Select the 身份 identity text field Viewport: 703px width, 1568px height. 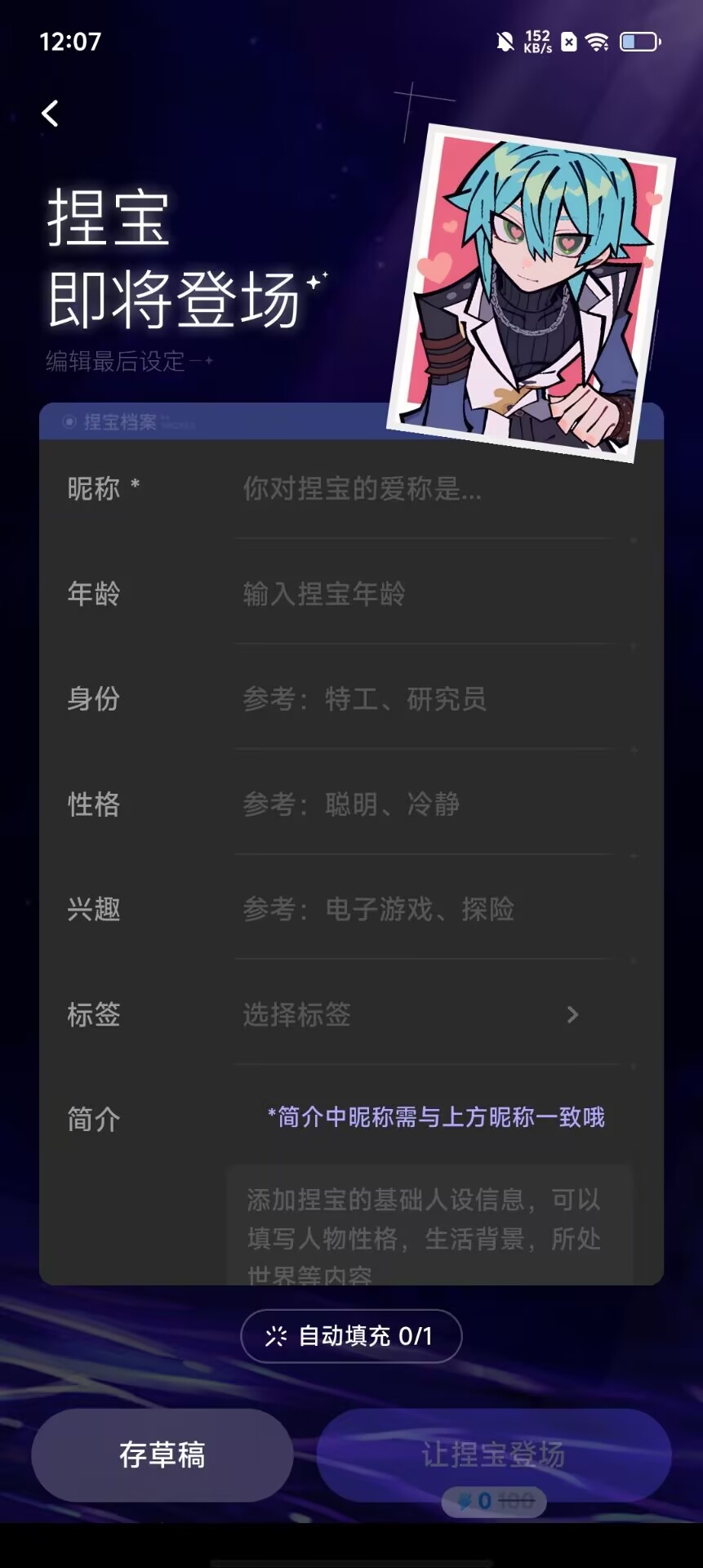425,699
